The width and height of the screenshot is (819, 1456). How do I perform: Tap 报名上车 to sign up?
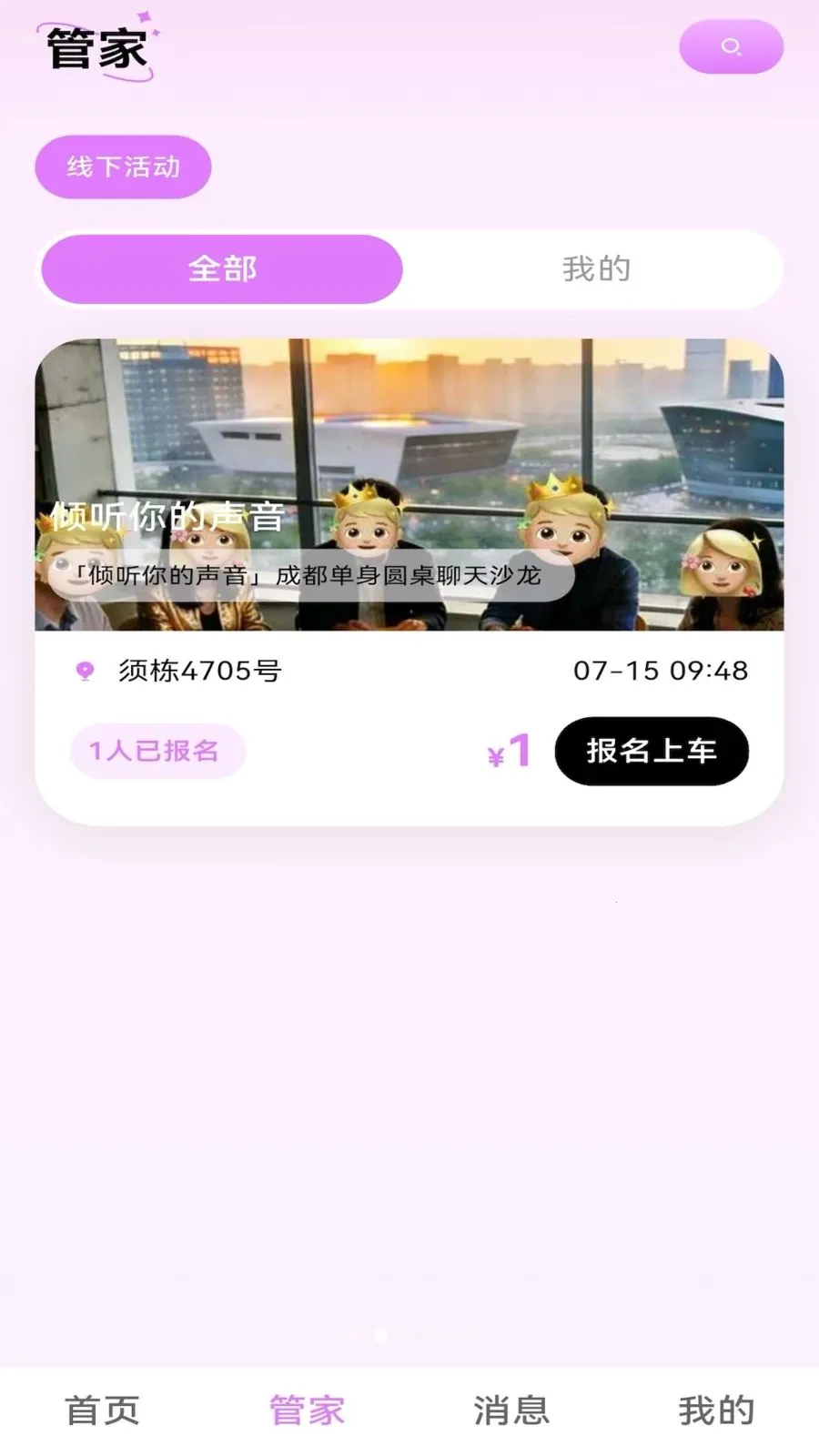pyautogui.click(x=652, y=751)
